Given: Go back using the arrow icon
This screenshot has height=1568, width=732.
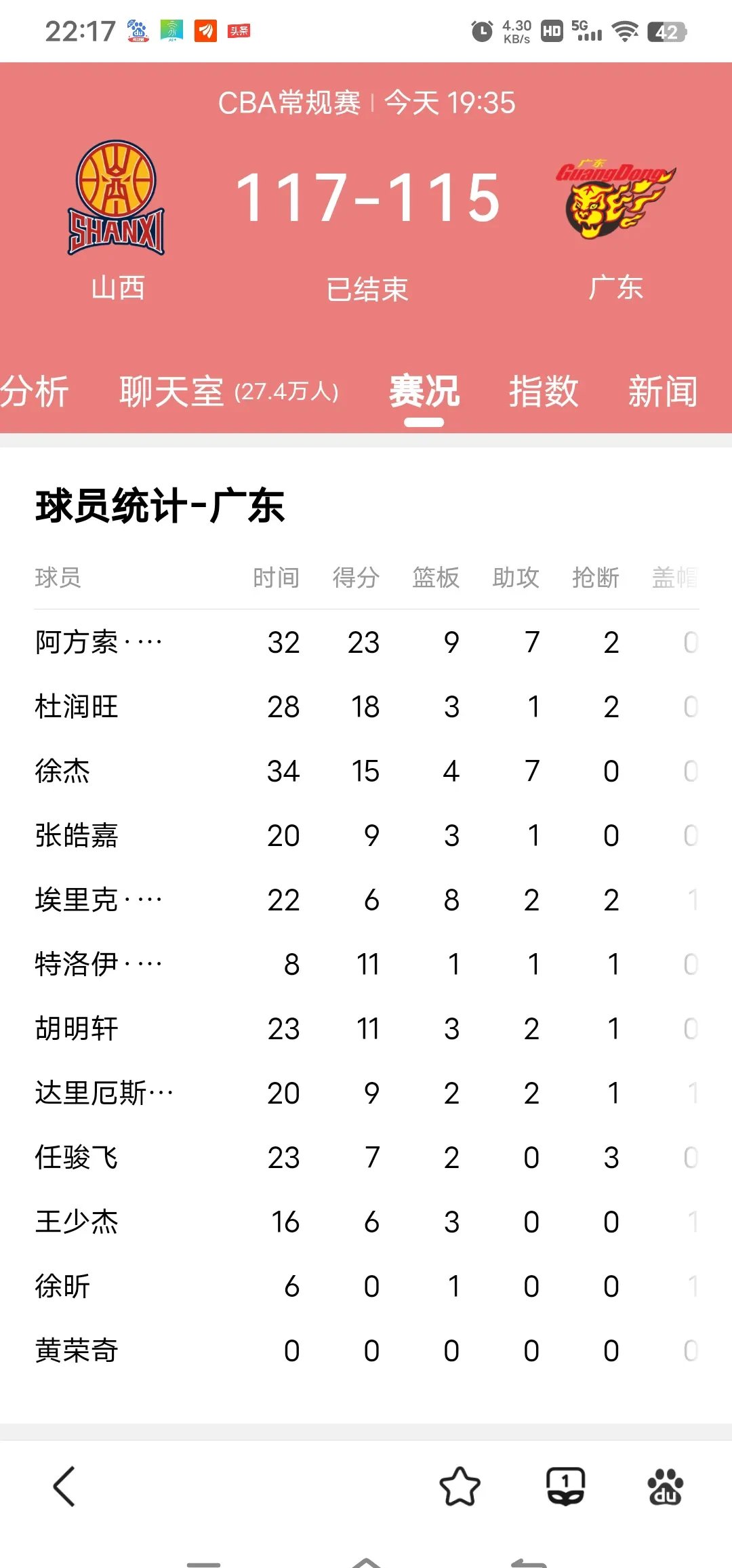Looking at the screenshot, I should tap(64, 1486).
